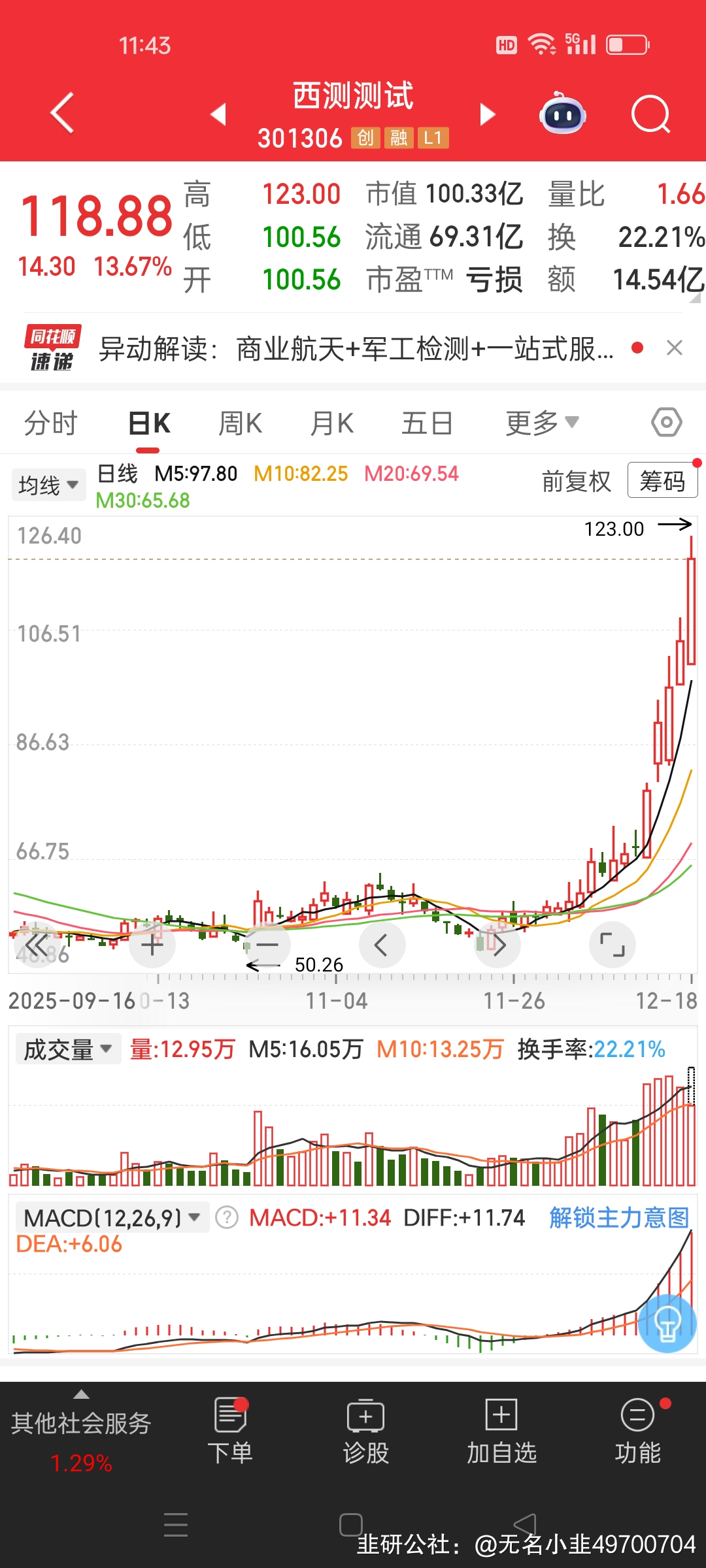Viewport: 706px width, 1568px height.
Task: Add this stock via 加自选
Action: point(501,1431)
